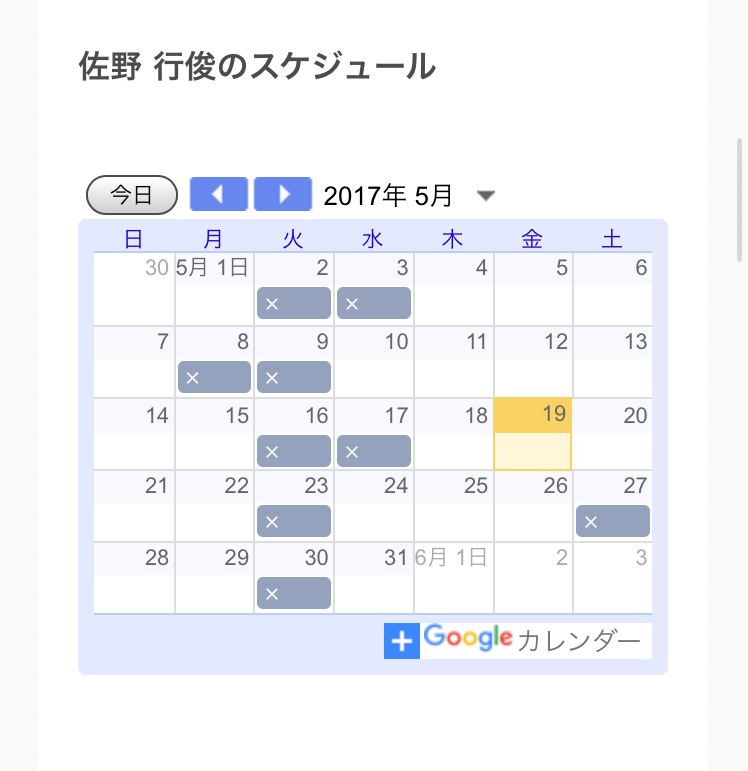Open the event on May 3
Viewport: 748px width, 771px height.
pyautogui.click(x=374, y=303)
